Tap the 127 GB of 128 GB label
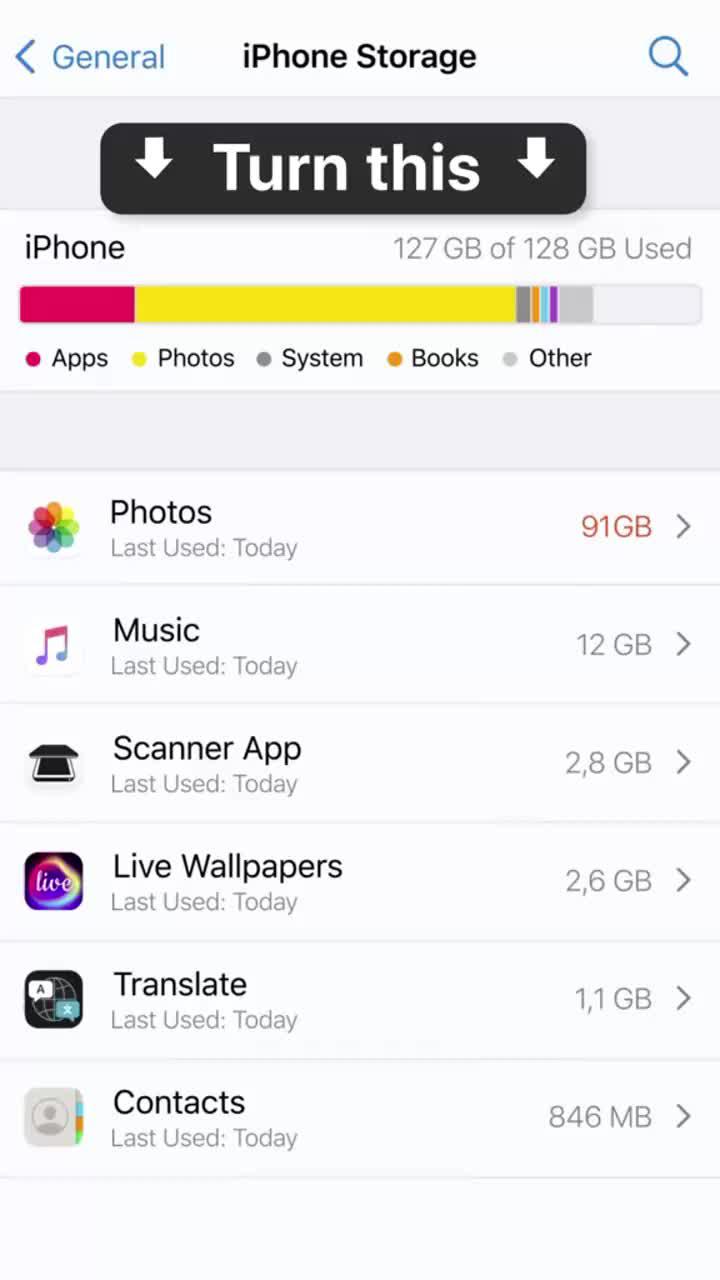The image size is (720, 1280). (543, 248)
